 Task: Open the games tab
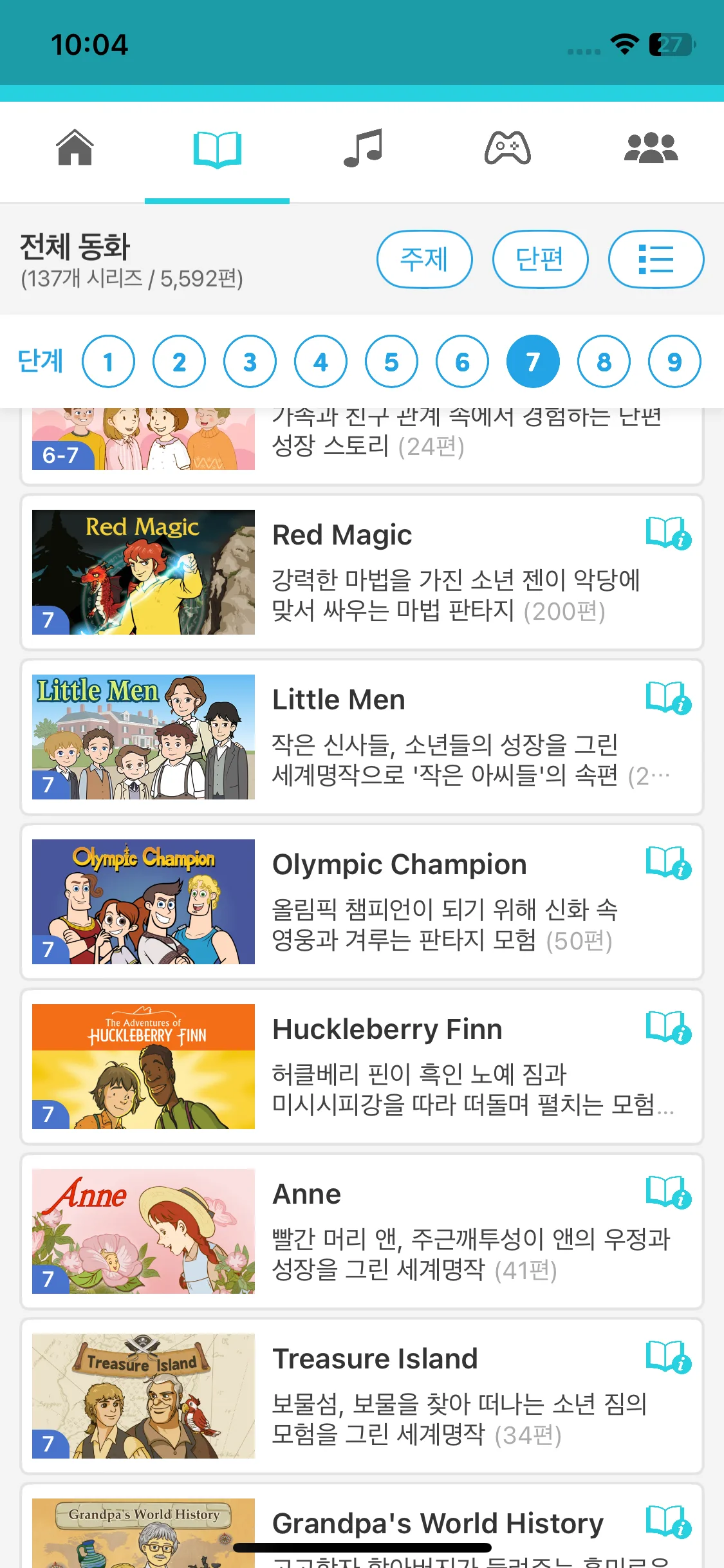pyautogui.click(x=507, y=149)
